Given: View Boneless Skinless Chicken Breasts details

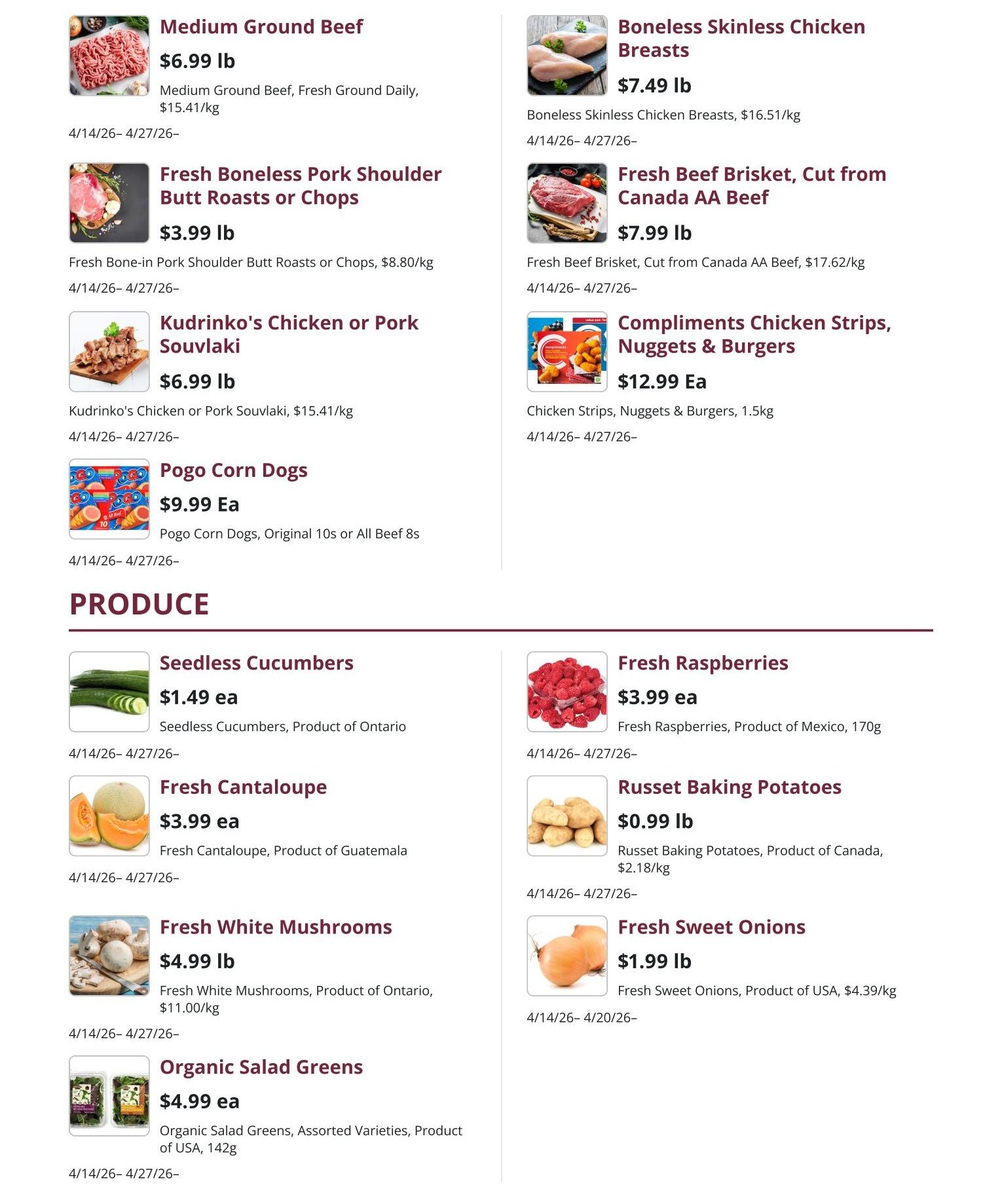Looking at the screenshot, I should [x=741, y=38].
